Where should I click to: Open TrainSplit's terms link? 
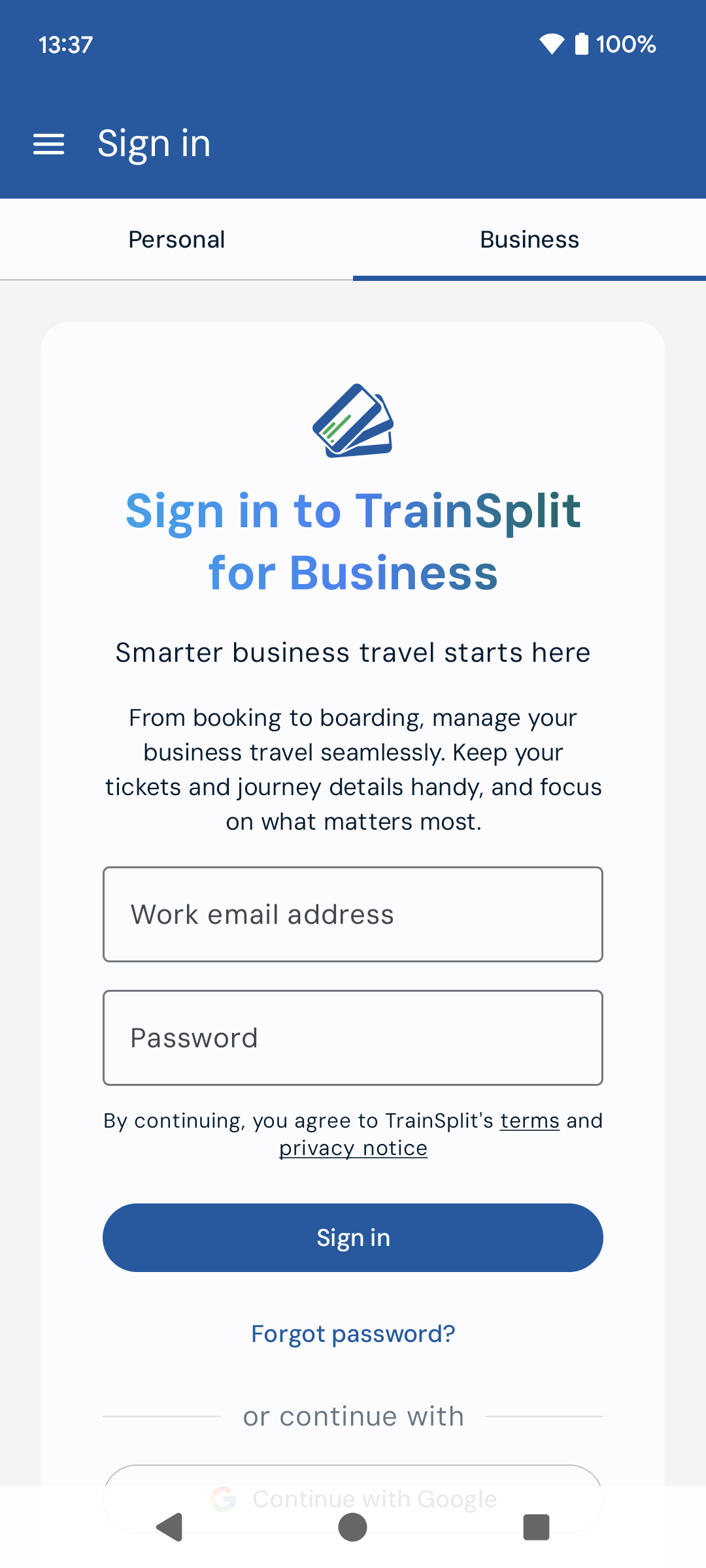pyautogui.click(x=529, y=1120)
